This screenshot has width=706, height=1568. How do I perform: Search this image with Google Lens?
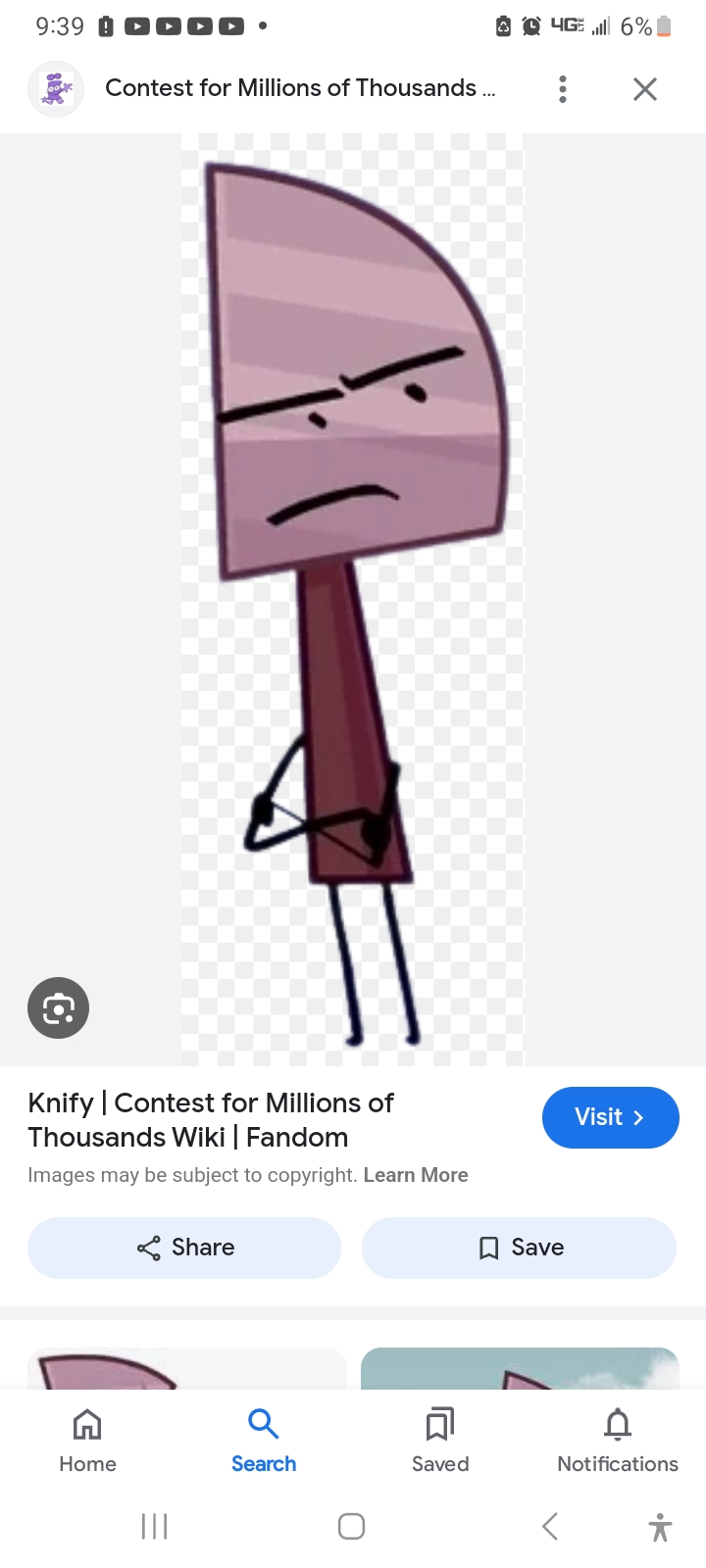click(59, 1007)
